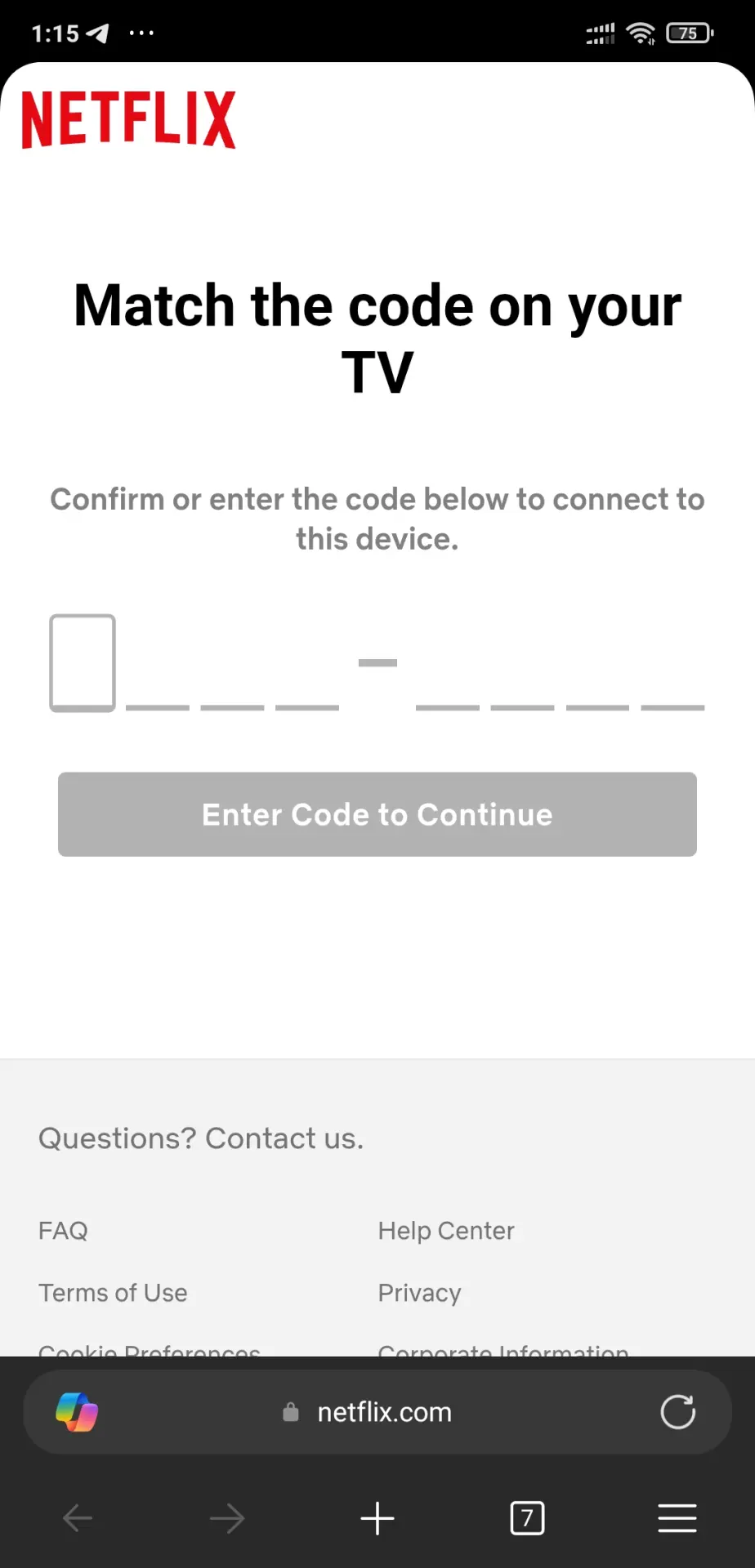
Task: Tap the first code digit box
Action: 83,662
